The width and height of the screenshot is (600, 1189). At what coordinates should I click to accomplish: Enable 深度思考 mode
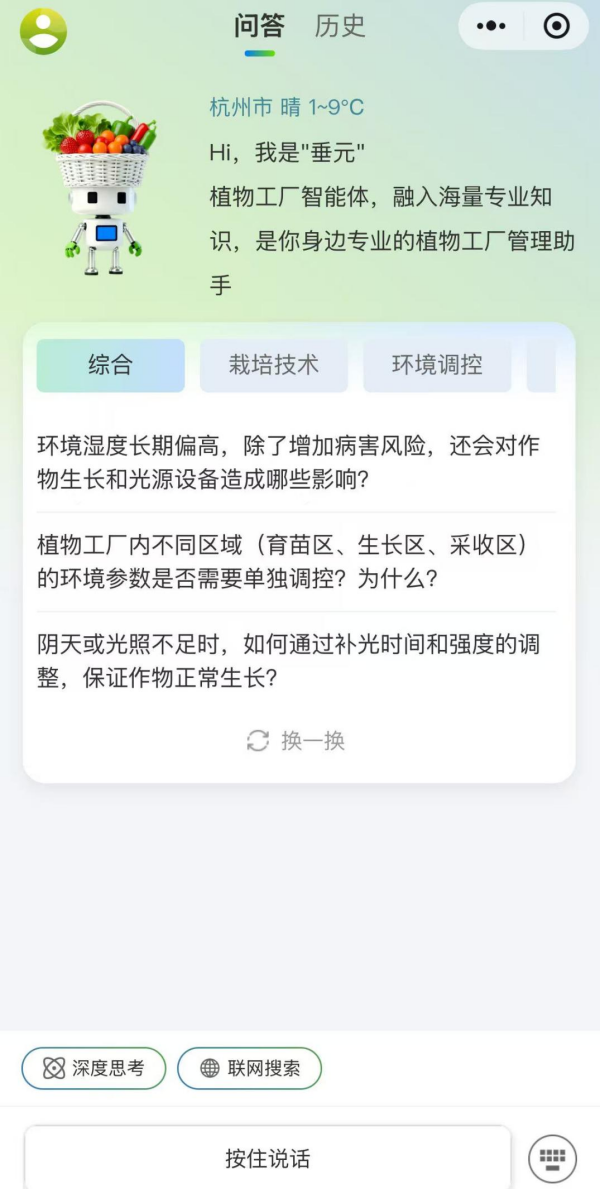pyautogui.click(x=93, y=1068)
